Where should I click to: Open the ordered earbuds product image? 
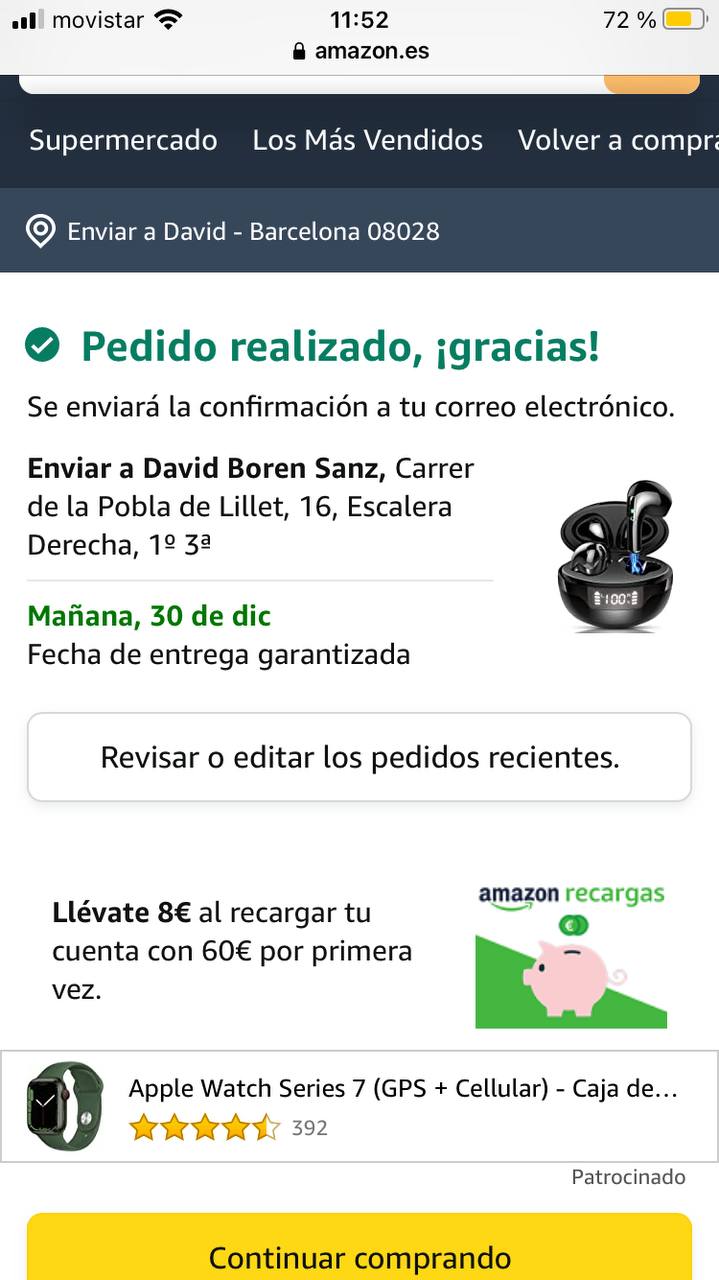(x=614, y=557)
